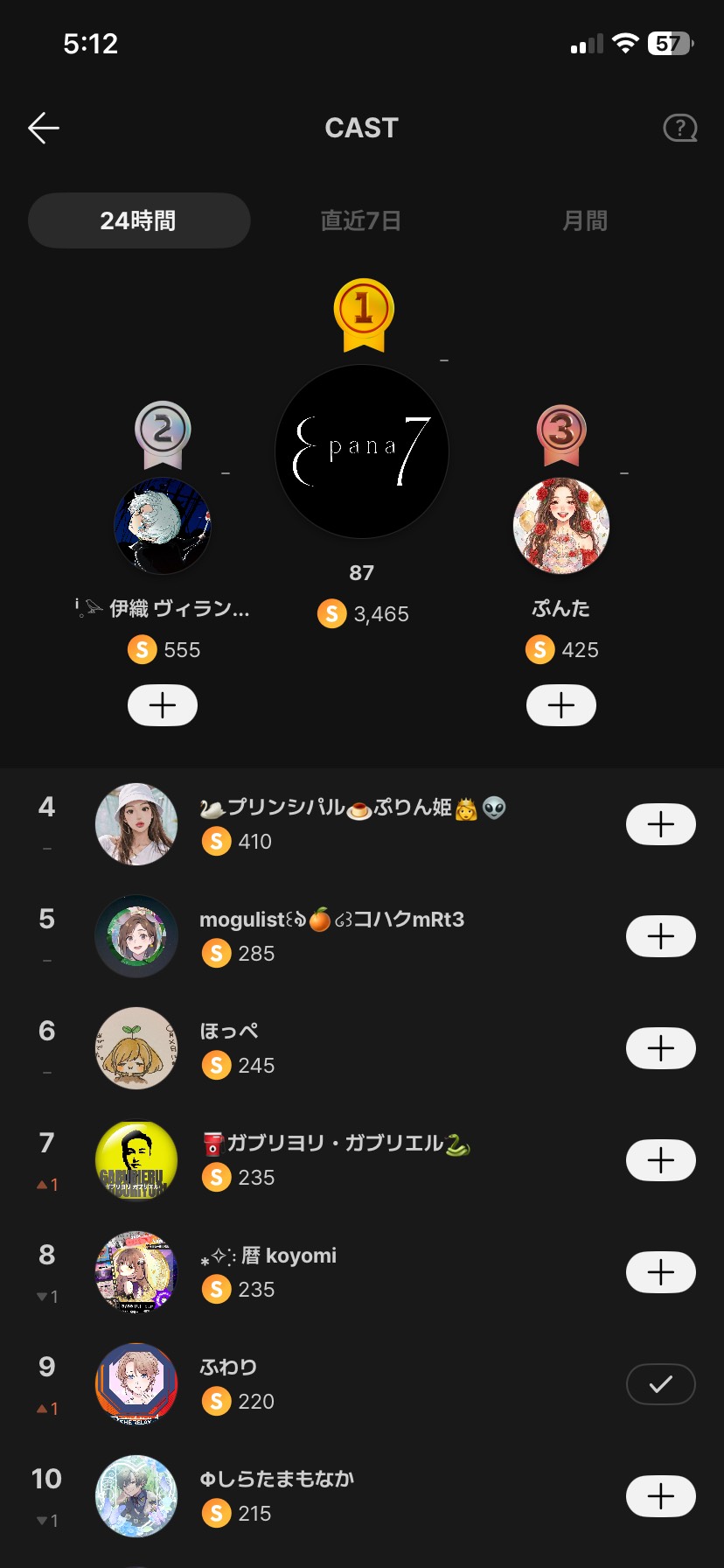
Task: Follow ガブリヨリ・ガブリエル with plus button
Action: click(x=660, y=1160)
